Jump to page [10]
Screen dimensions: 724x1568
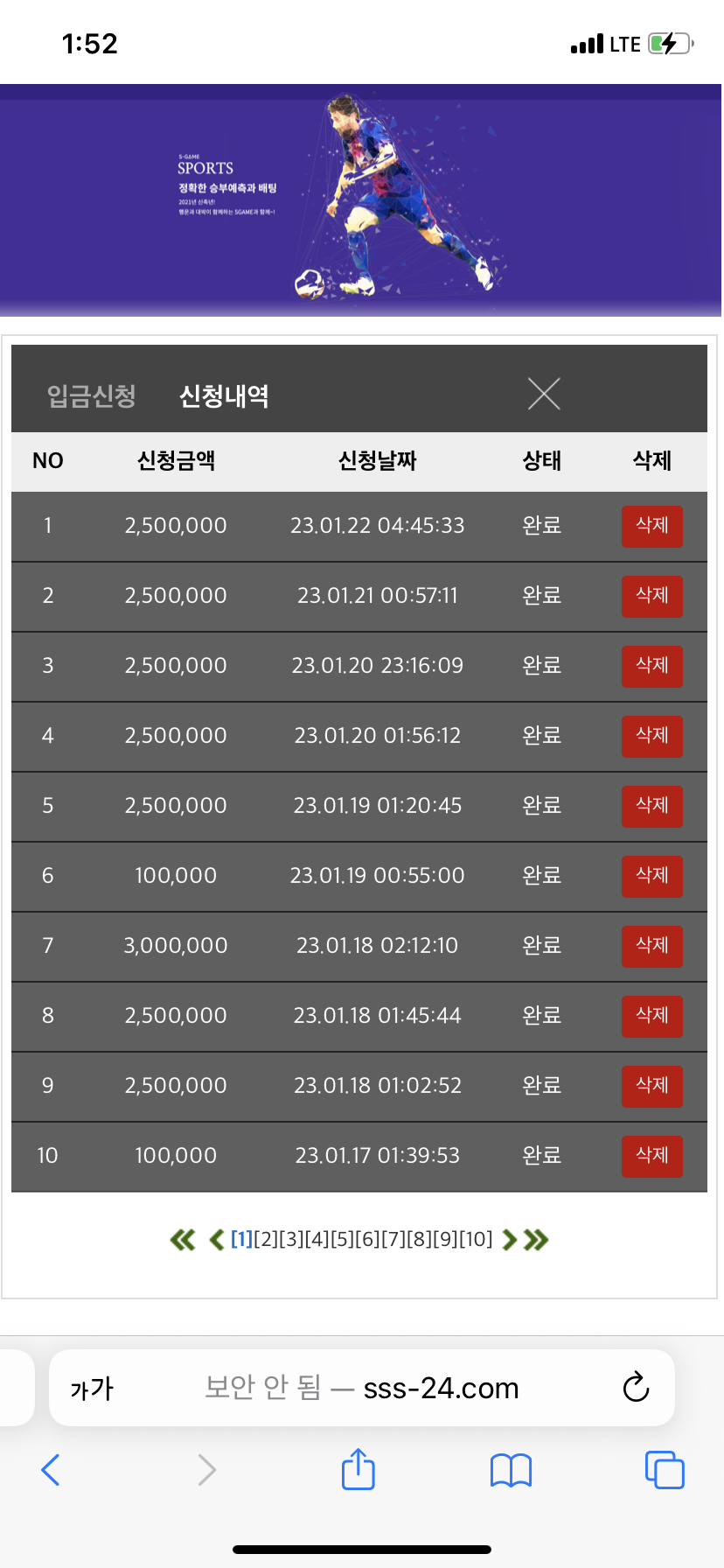(x=477, y=1239)
